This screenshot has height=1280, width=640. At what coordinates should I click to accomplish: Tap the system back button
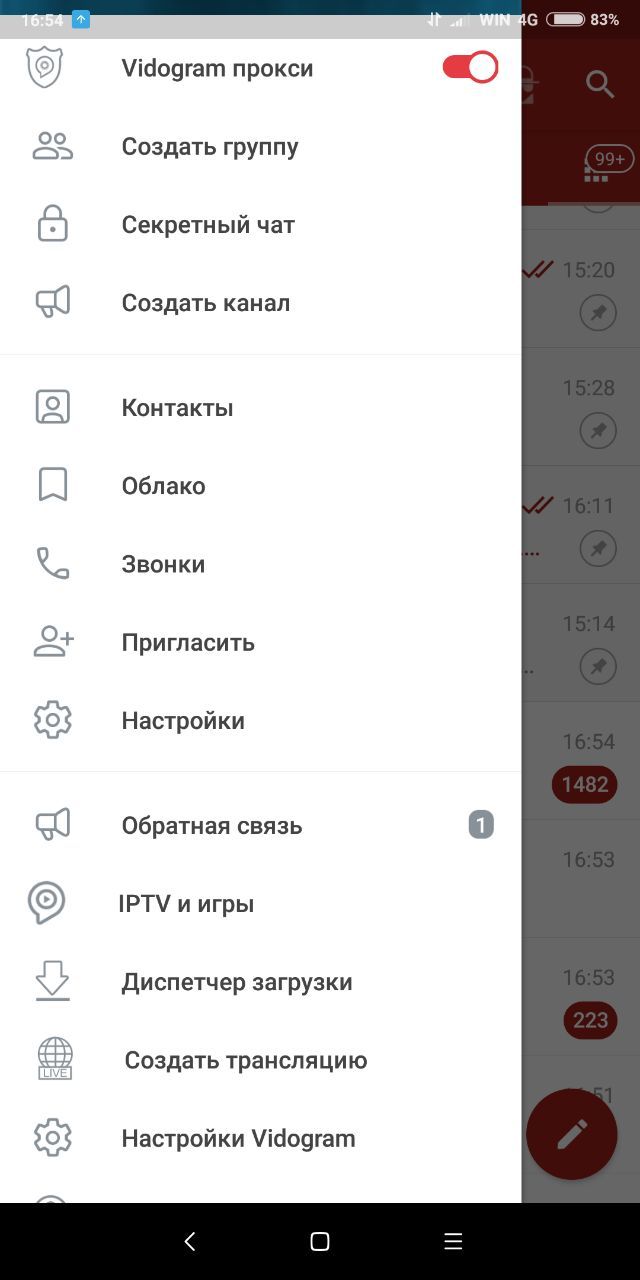click(190, 1241)
